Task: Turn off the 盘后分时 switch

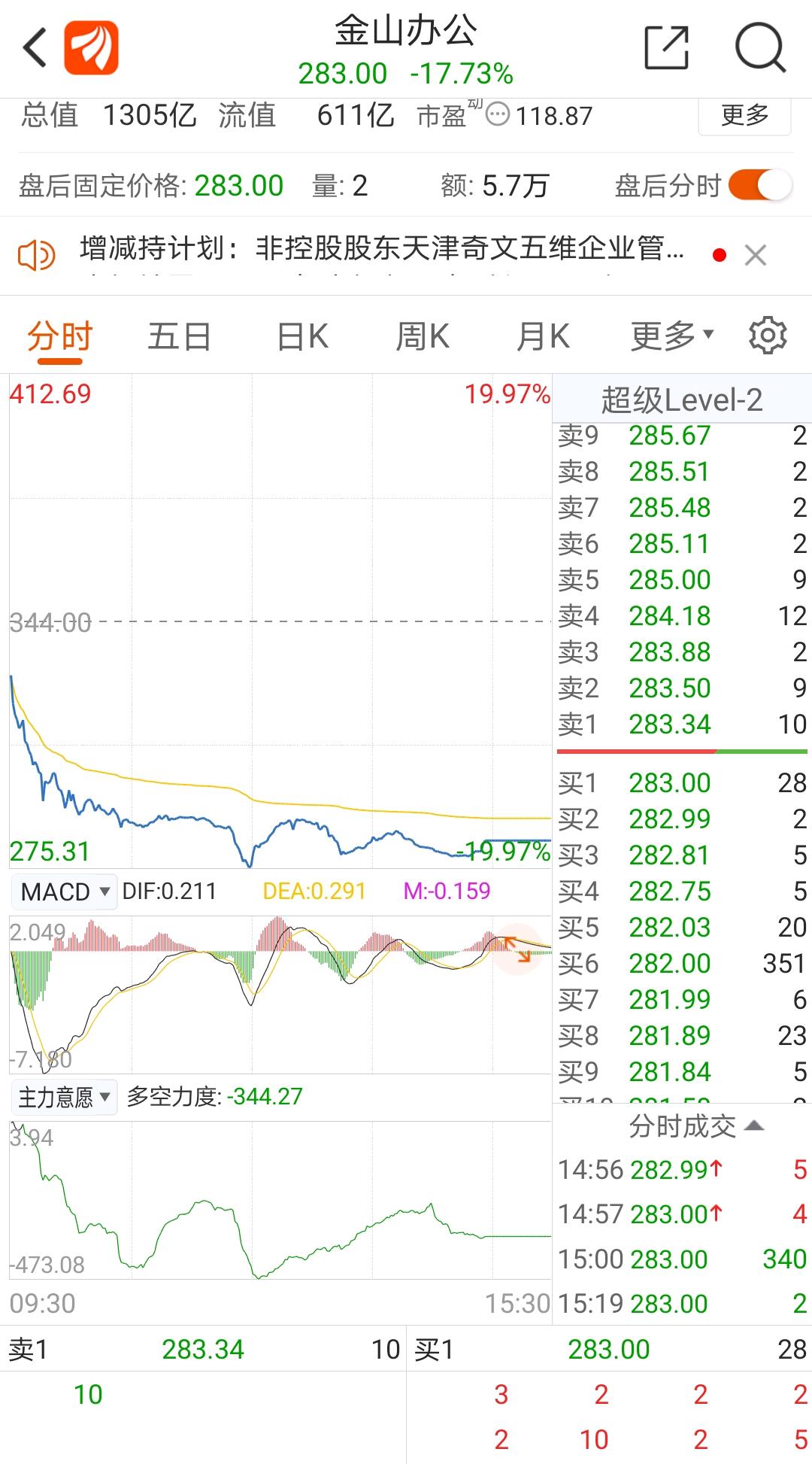Action: coord(760,185)
